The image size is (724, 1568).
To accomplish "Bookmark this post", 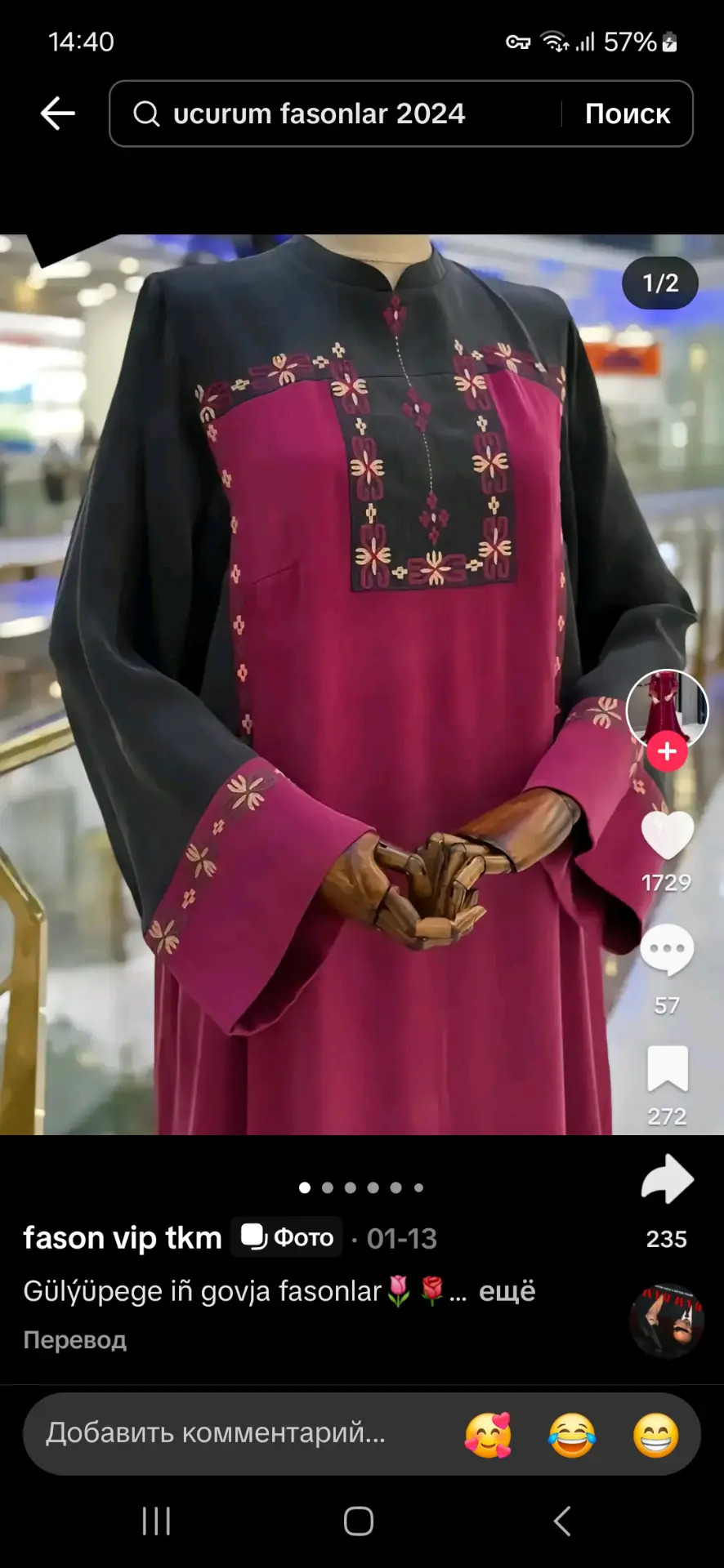I will point(667,1068).
